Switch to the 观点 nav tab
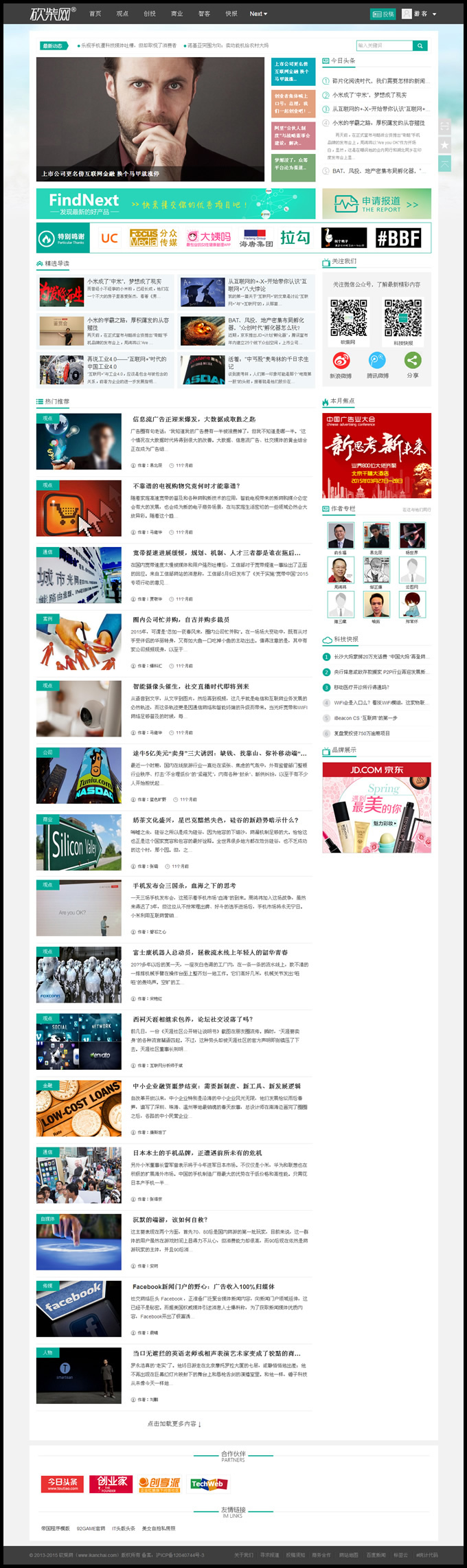This screenshot has width=467, height=1568. (x=122, y=14)
